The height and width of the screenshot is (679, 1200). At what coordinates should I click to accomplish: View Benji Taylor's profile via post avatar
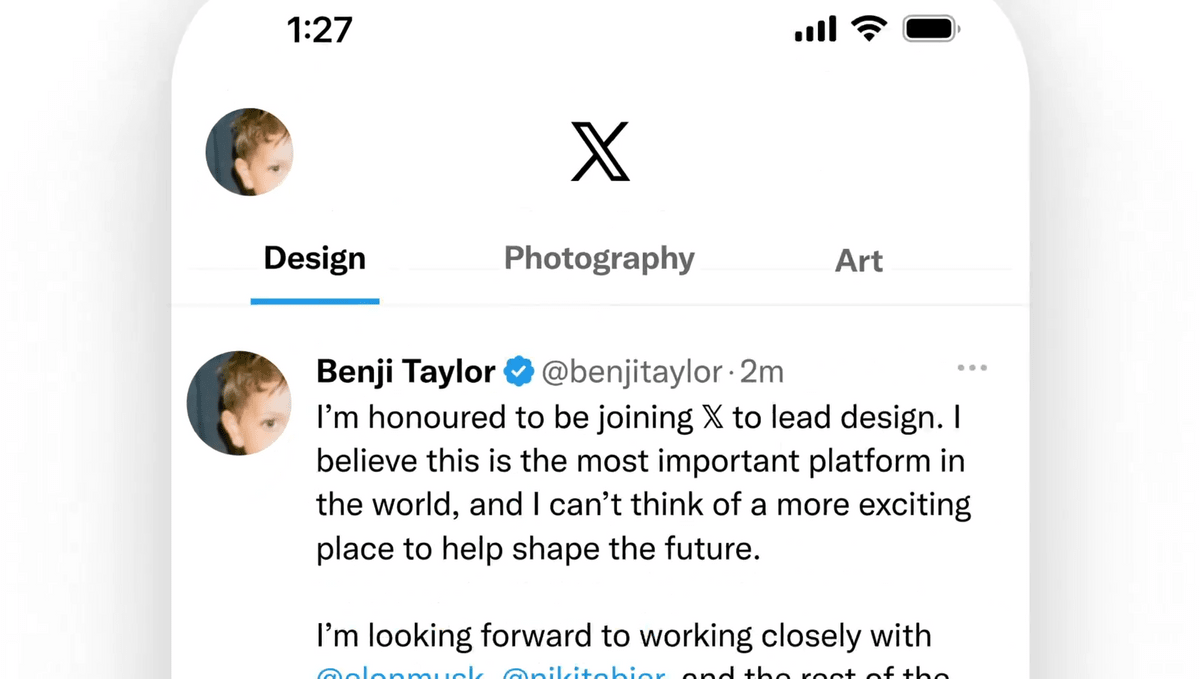coord(239,403)
